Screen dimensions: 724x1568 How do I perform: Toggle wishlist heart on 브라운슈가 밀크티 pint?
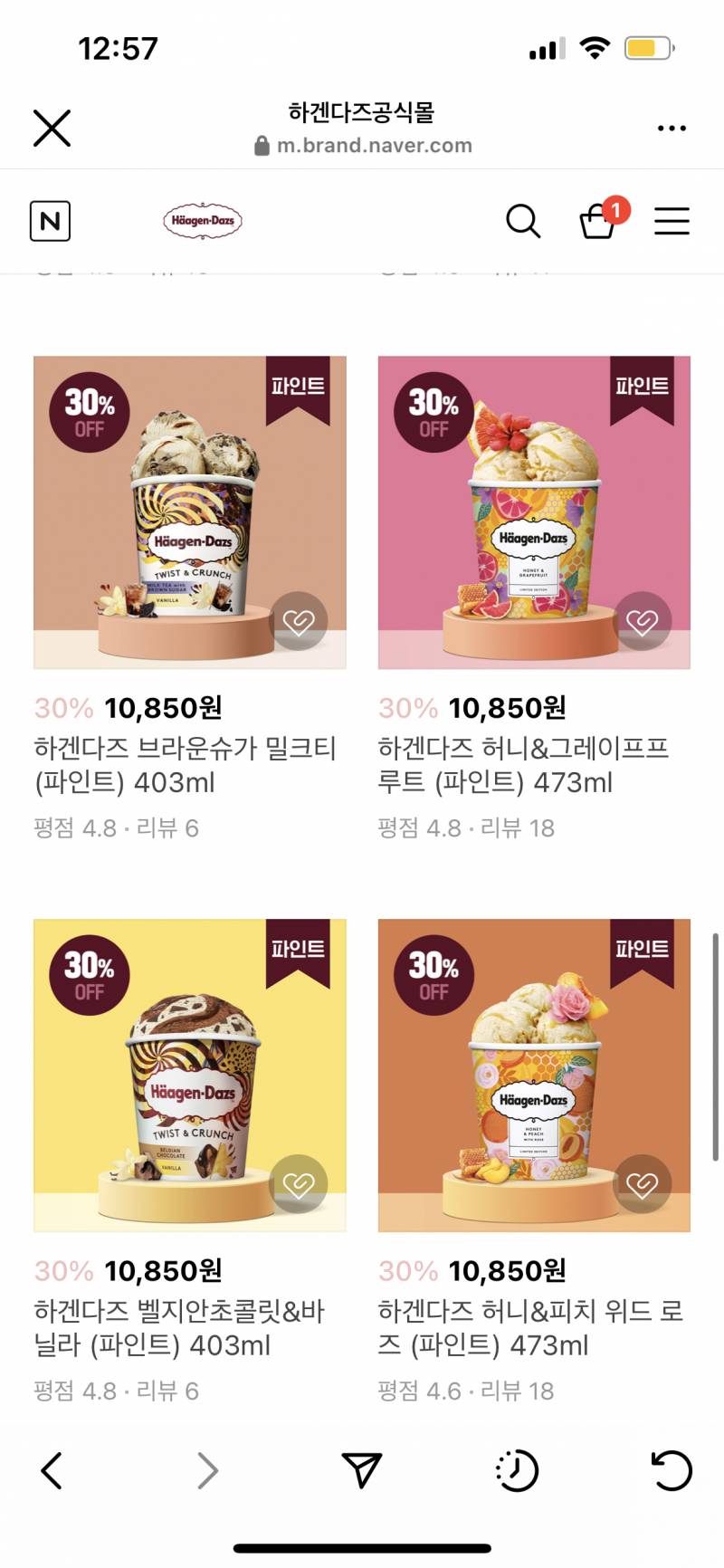[x=299, y=622]
